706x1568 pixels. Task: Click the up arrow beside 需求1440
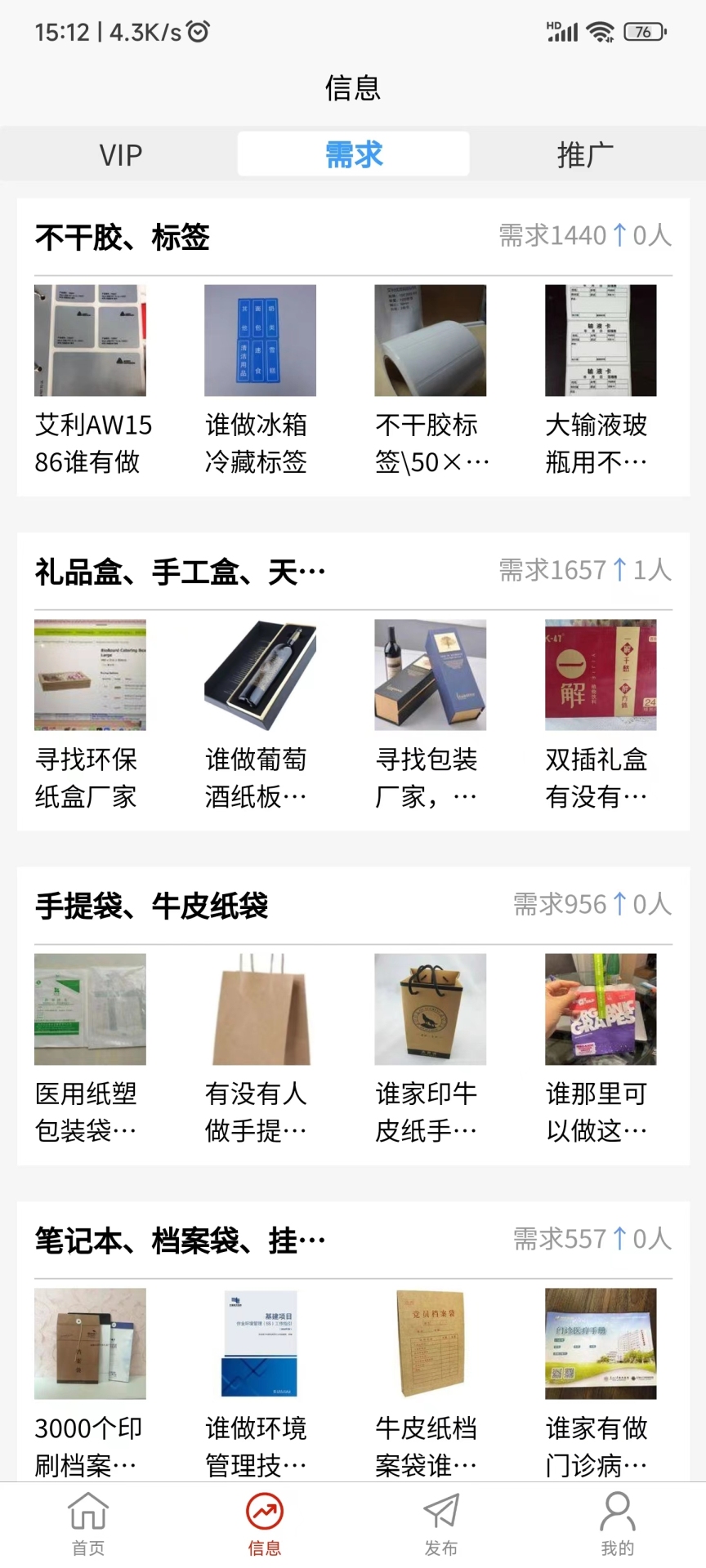coord(621,235)
